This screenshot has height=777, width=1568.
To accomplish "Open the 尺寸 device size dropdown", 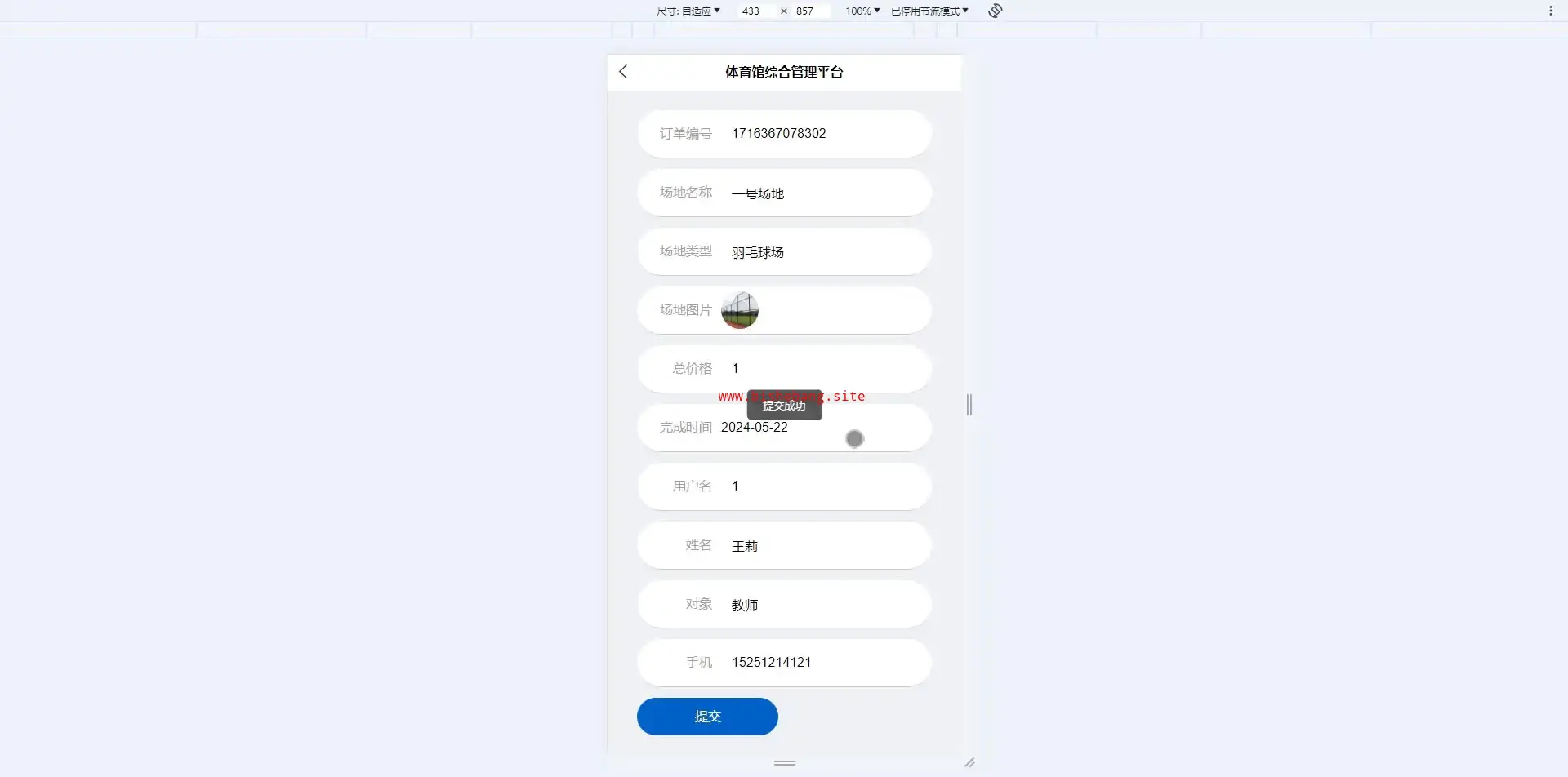I will click(688, 11).
